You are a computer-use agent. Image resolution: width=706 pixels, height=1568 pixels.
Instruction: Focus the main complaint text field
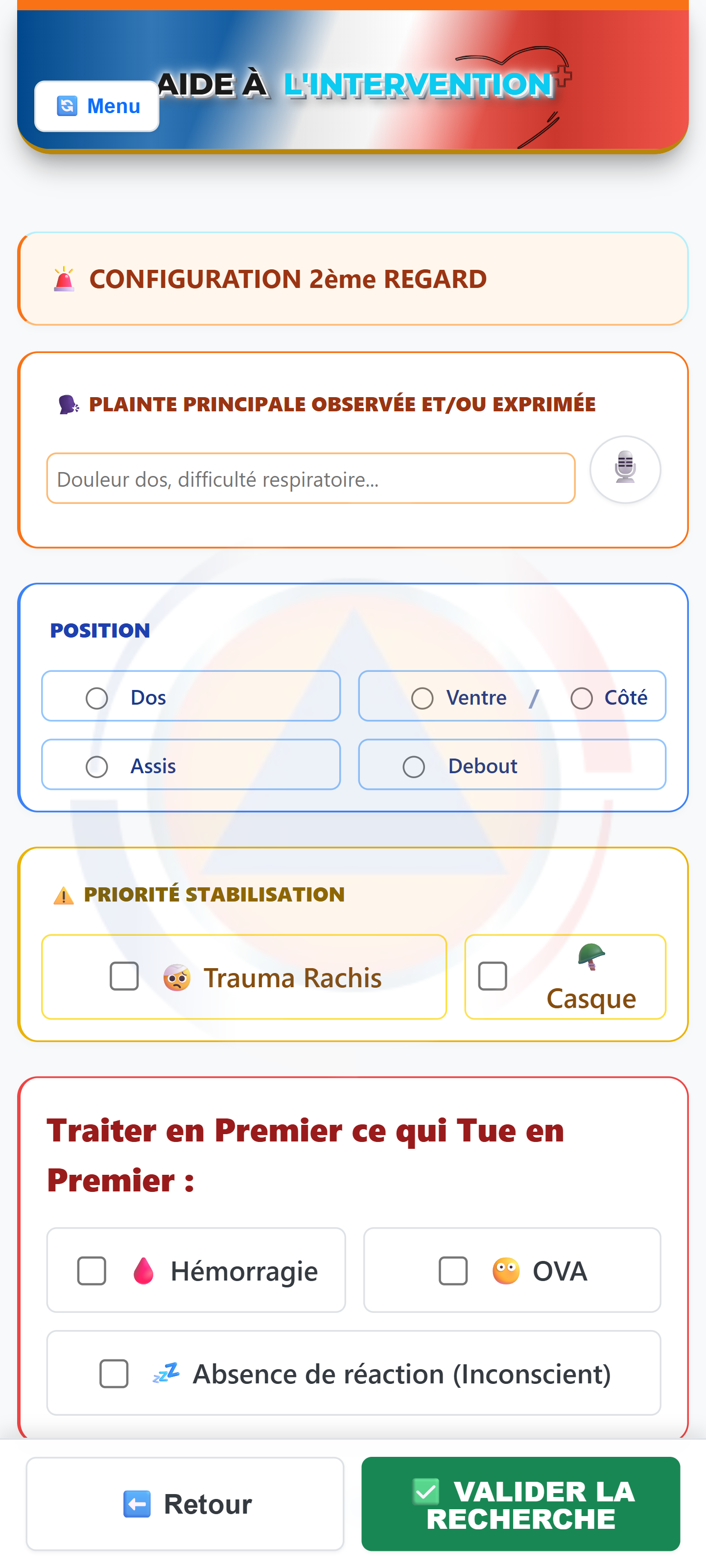pos(310,478)
